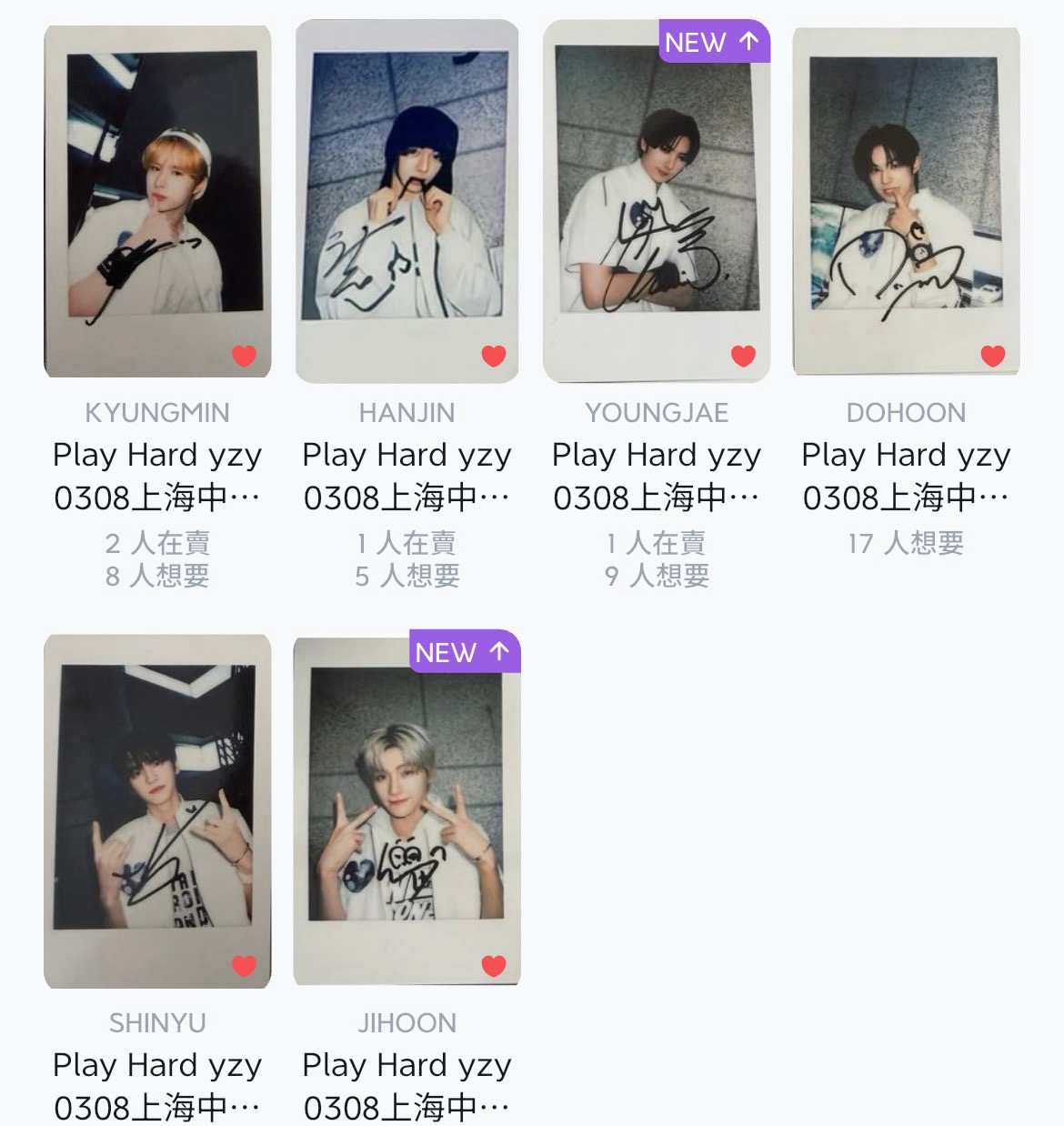Unfavorite the SHINYU photocard heart
Viewport: 1064px width, 1126px height.
pyautogui.click(x=244, y=966)
